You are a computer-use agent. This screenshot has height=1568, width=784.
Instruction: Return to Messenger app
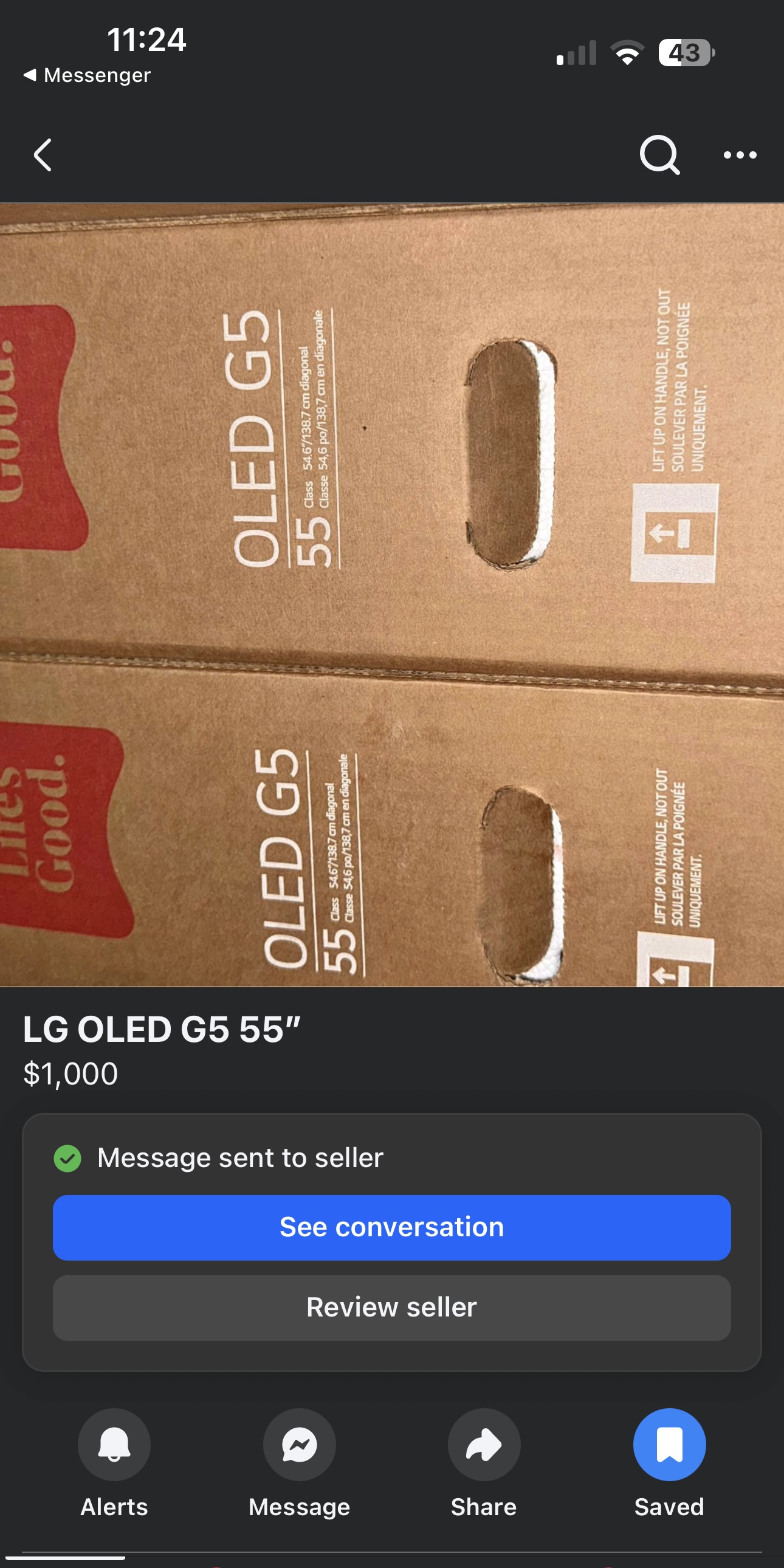tap(87, 75)
